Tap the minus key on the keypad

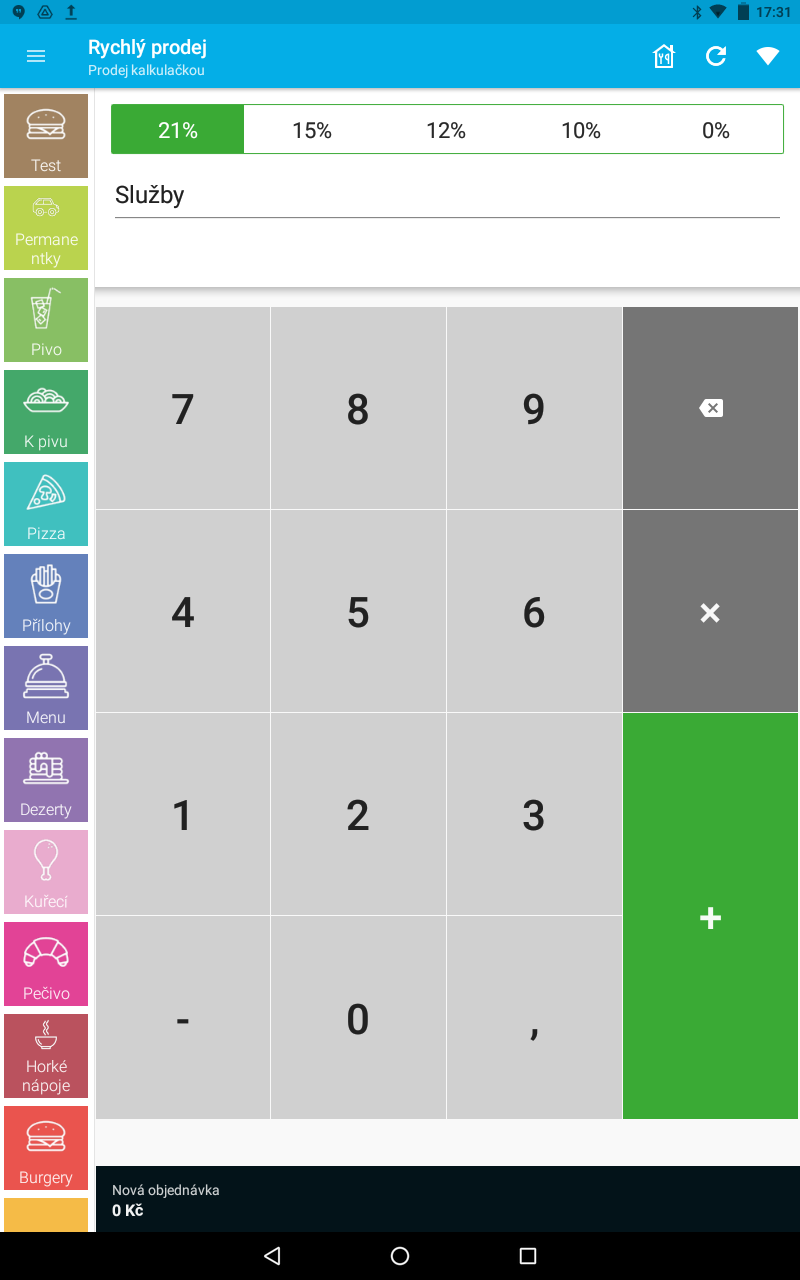[183, 1018]
